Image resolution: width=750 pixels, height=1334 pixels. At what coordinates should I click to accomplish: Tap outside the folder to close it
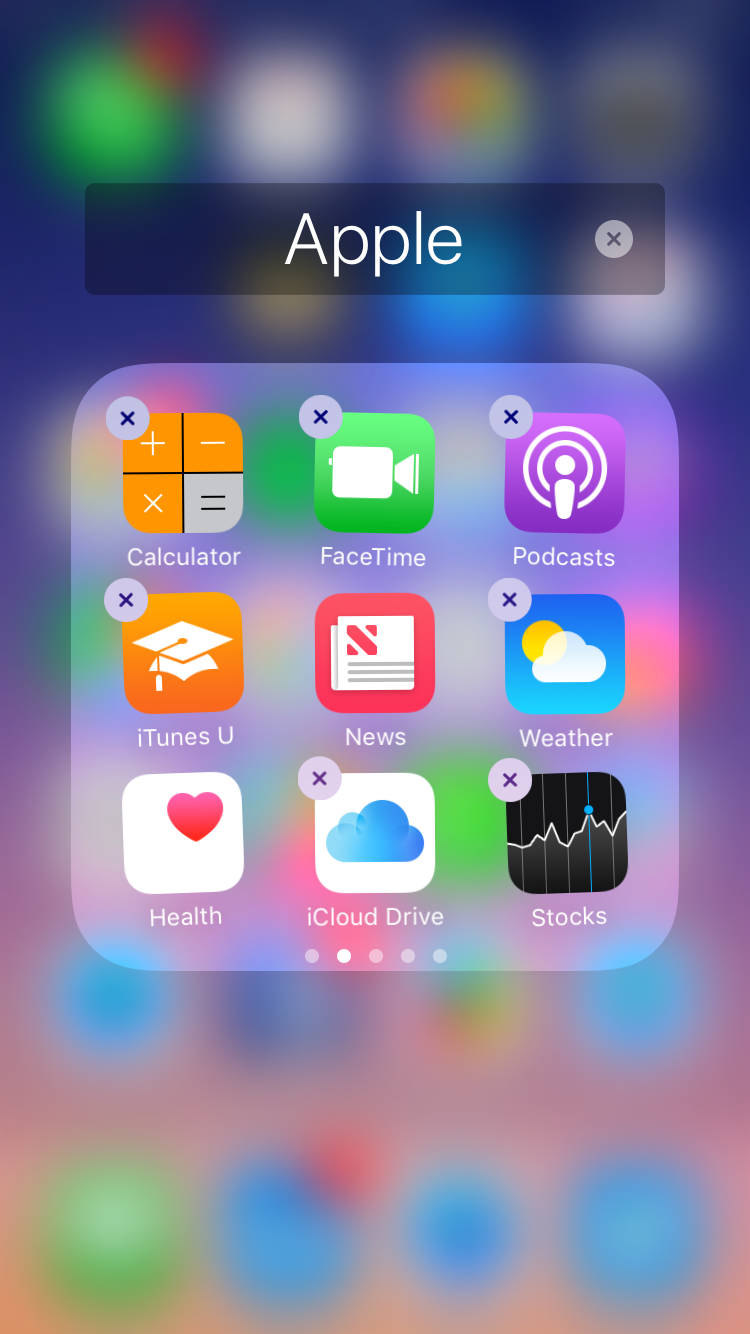[375, 1150]
